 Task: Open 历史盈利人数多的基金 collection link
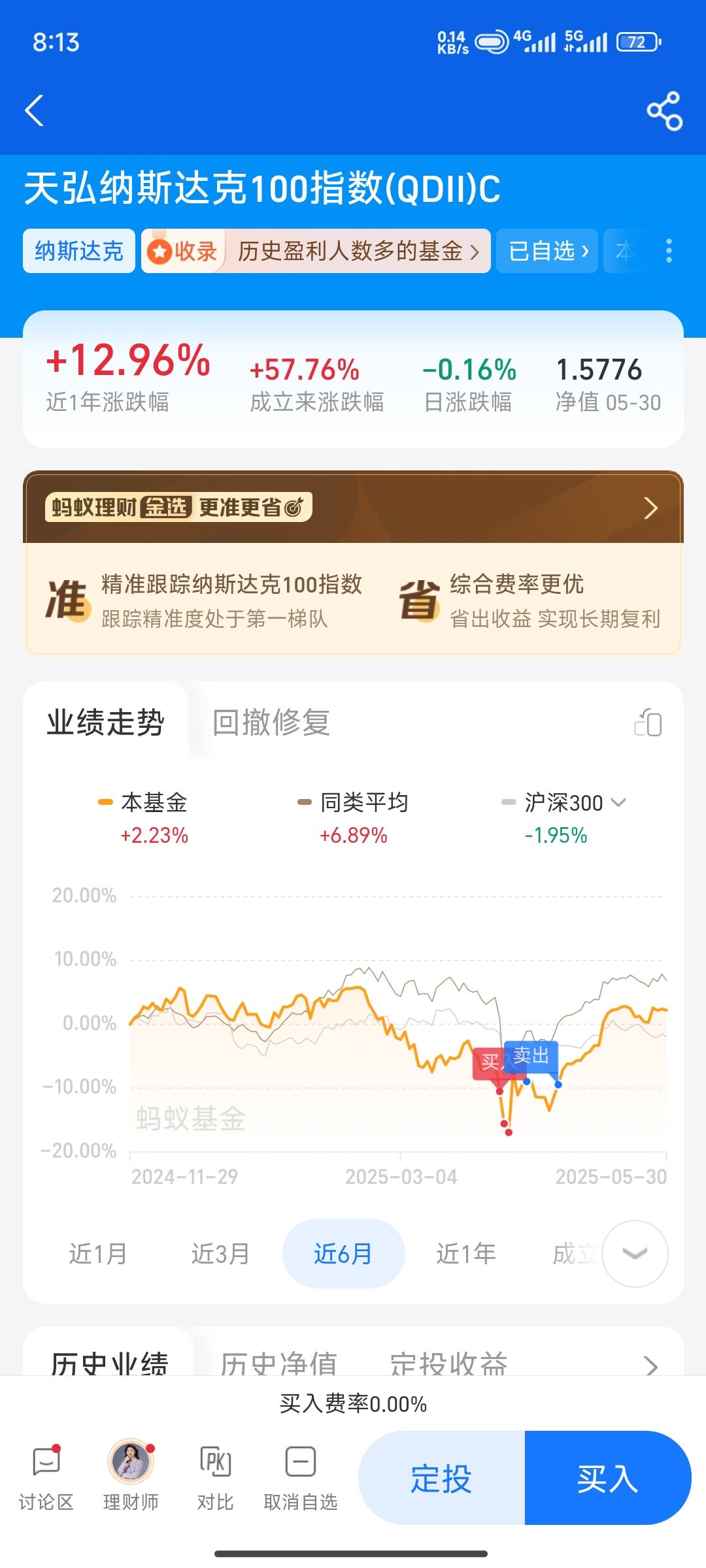316,251
